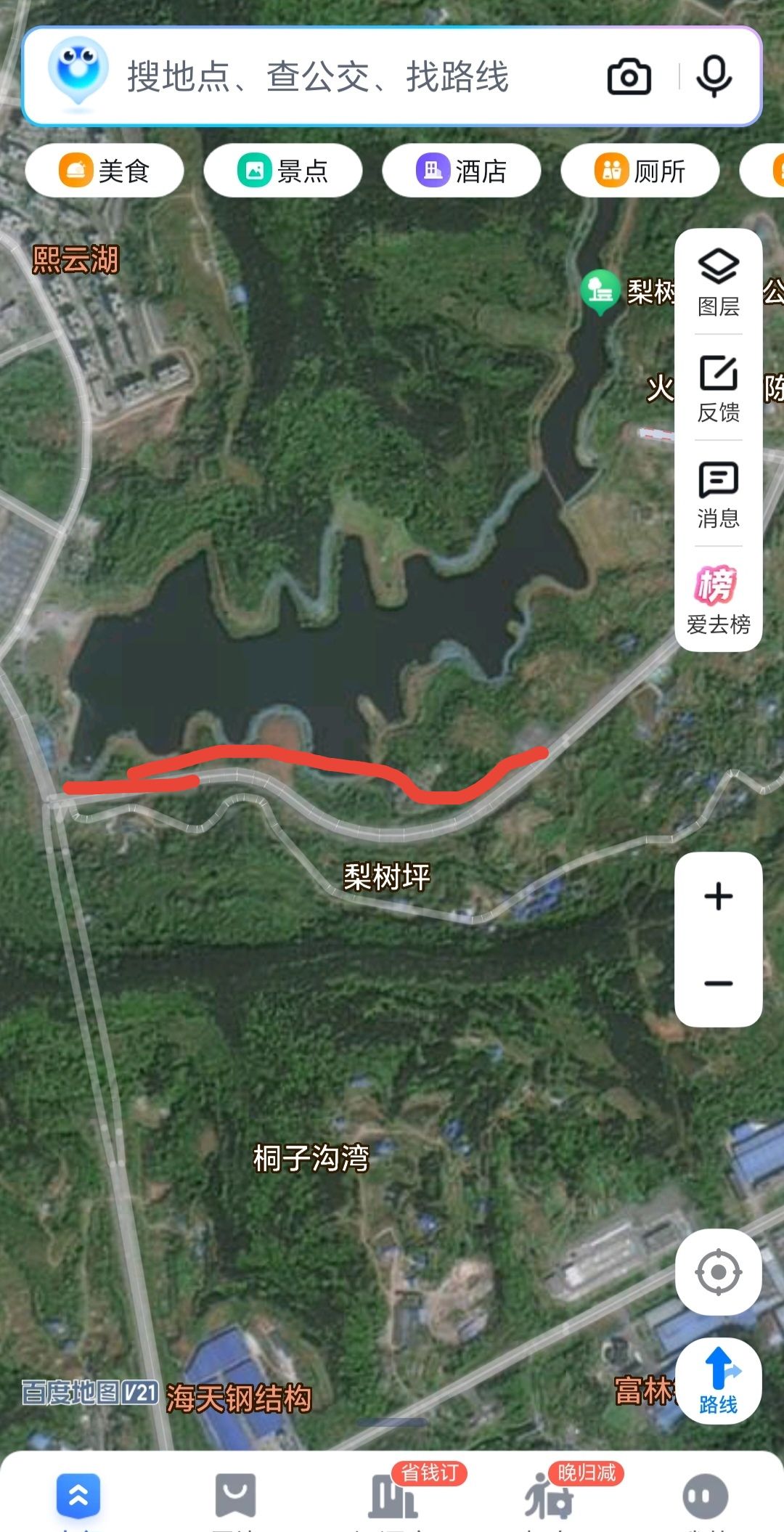Open the bottom tab tagged 省钱订
The height and width of the screenshot is (1532, 784).
[393, 1496]
